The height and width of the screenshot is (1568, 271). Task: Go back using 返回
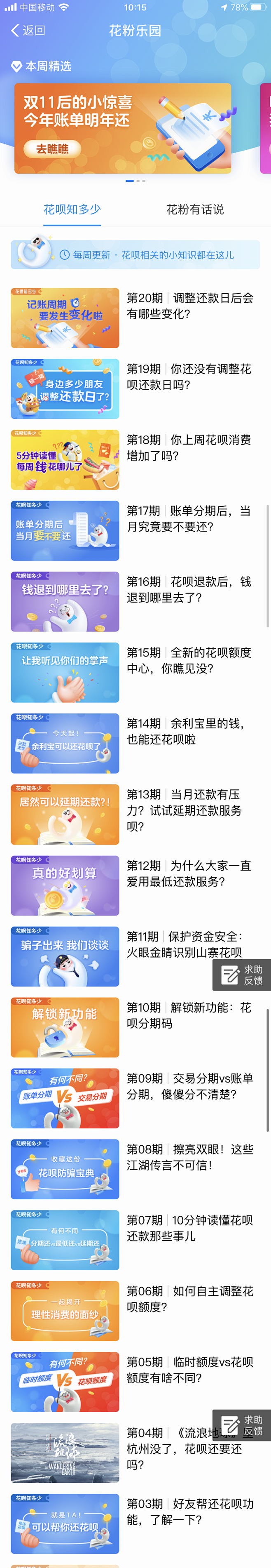click(x=28, y=31)
